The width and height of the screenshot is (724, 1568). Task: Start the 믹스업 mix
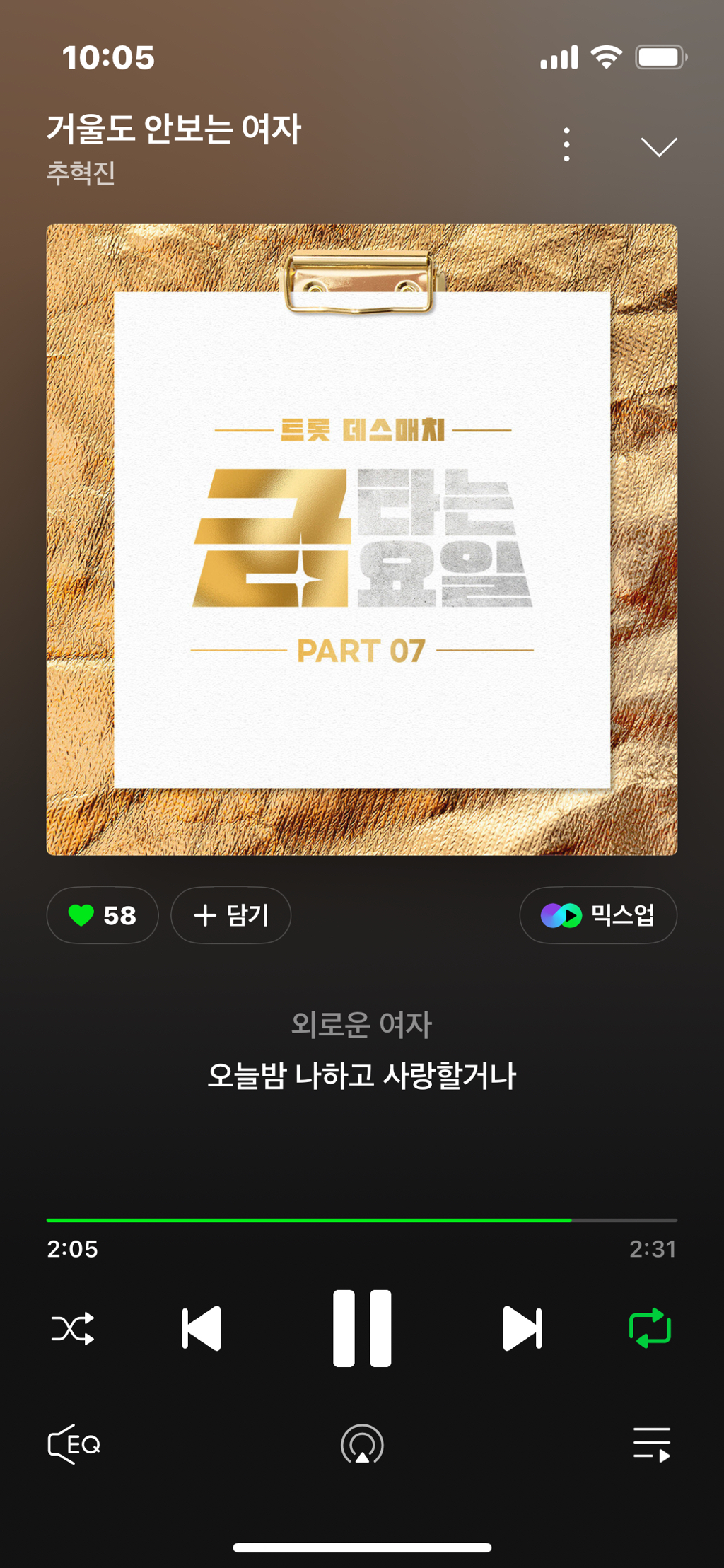[x=598, y=915]
